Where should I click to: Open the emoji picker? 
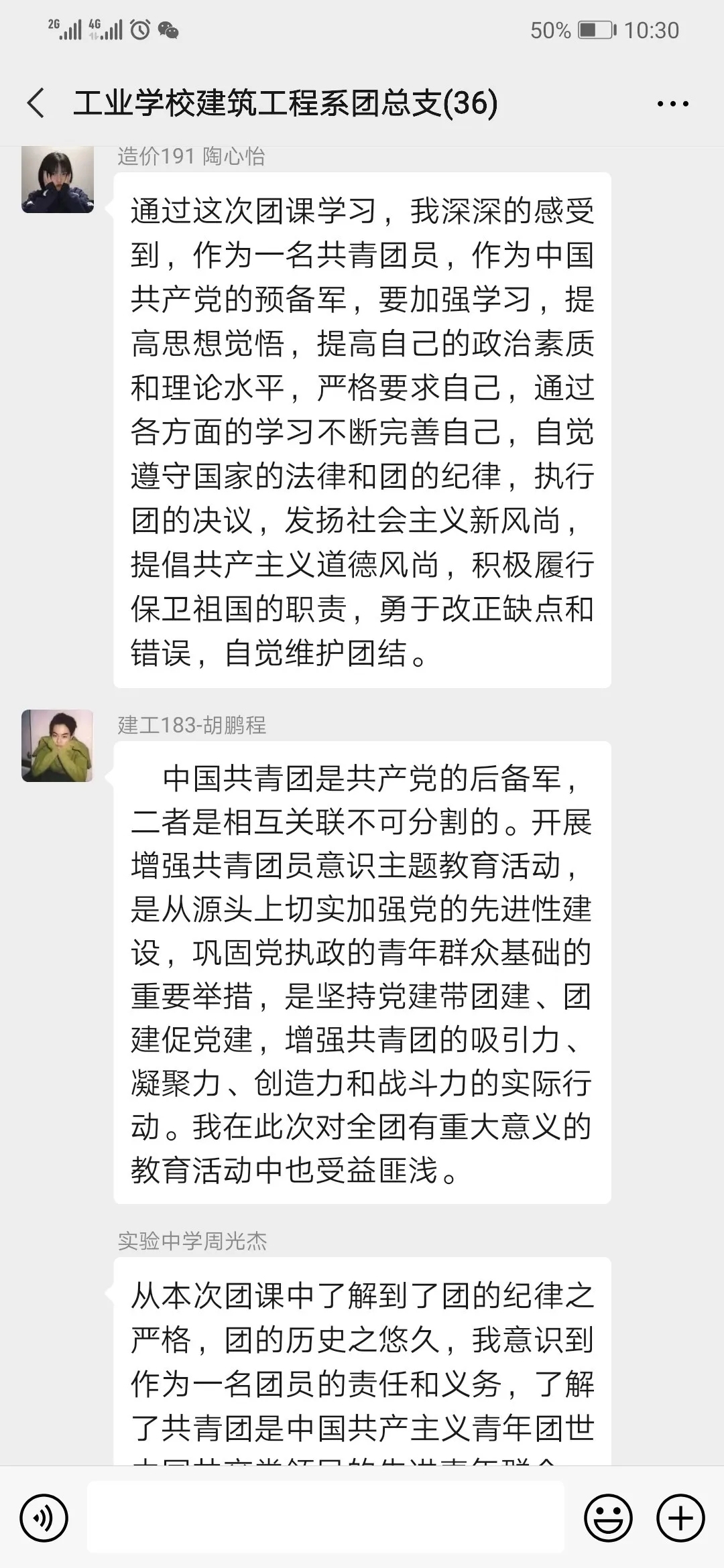pos(609,1518)
